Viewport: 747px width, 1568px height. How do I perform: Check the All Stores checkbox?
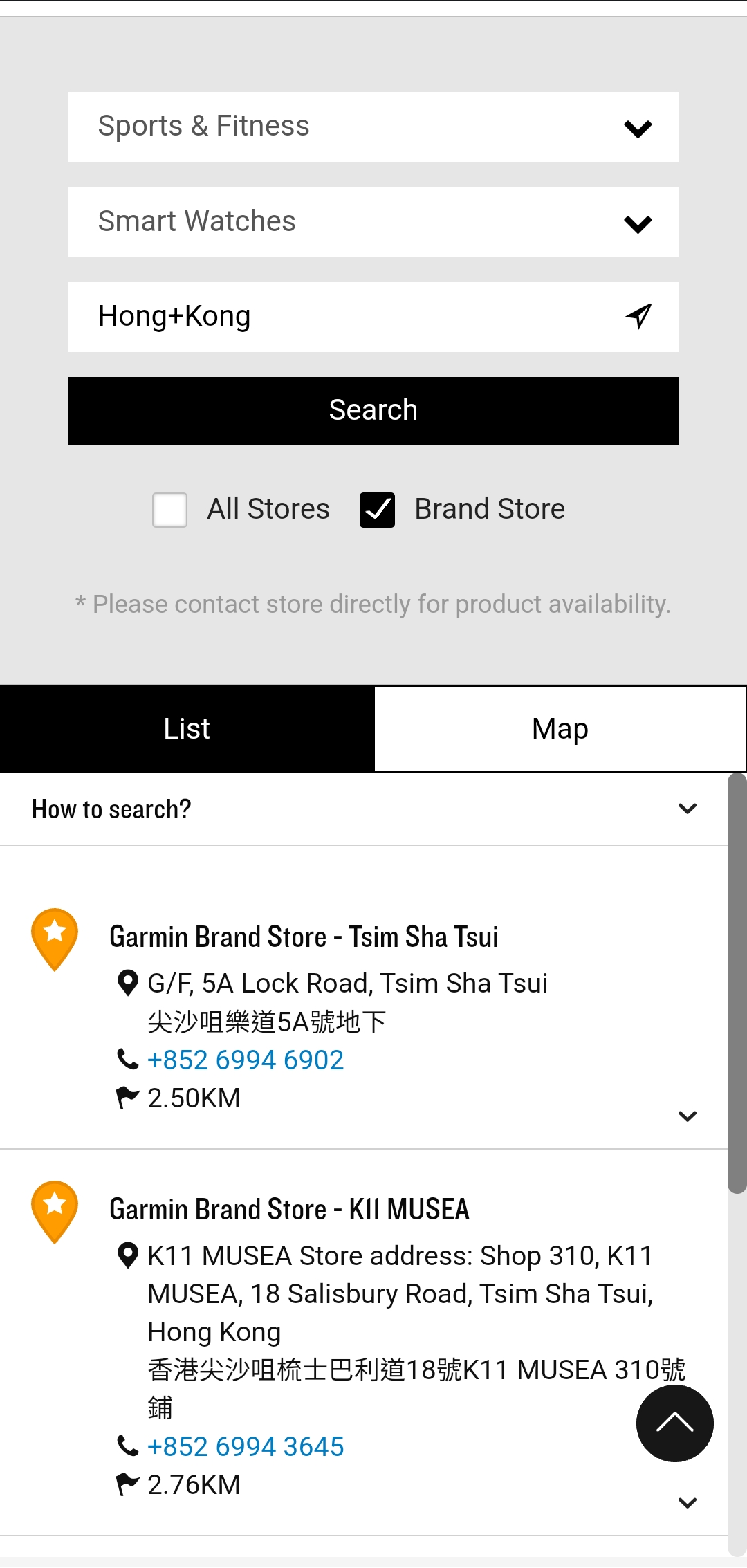[170, 510]
